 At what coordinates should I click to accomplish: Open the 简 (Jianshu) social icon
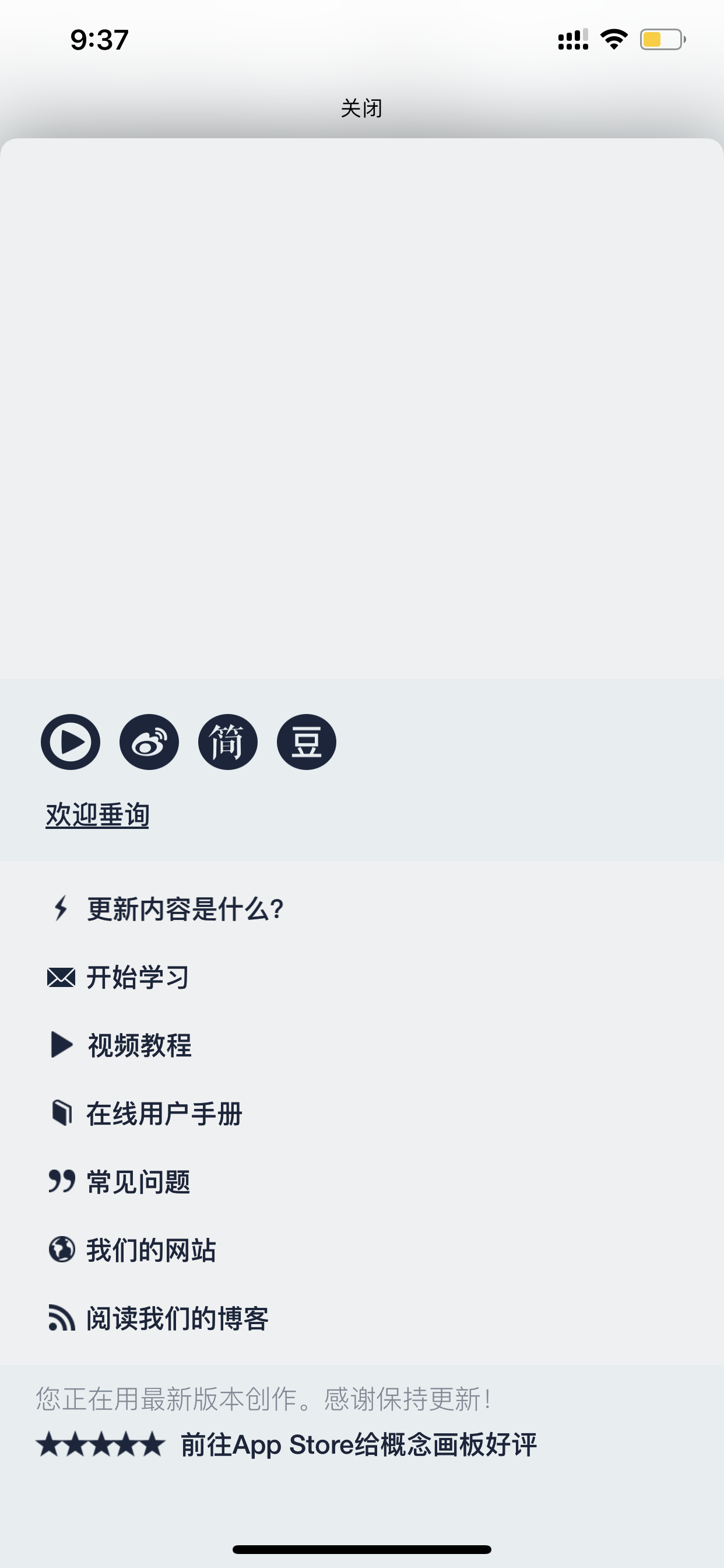coord(227,742)
